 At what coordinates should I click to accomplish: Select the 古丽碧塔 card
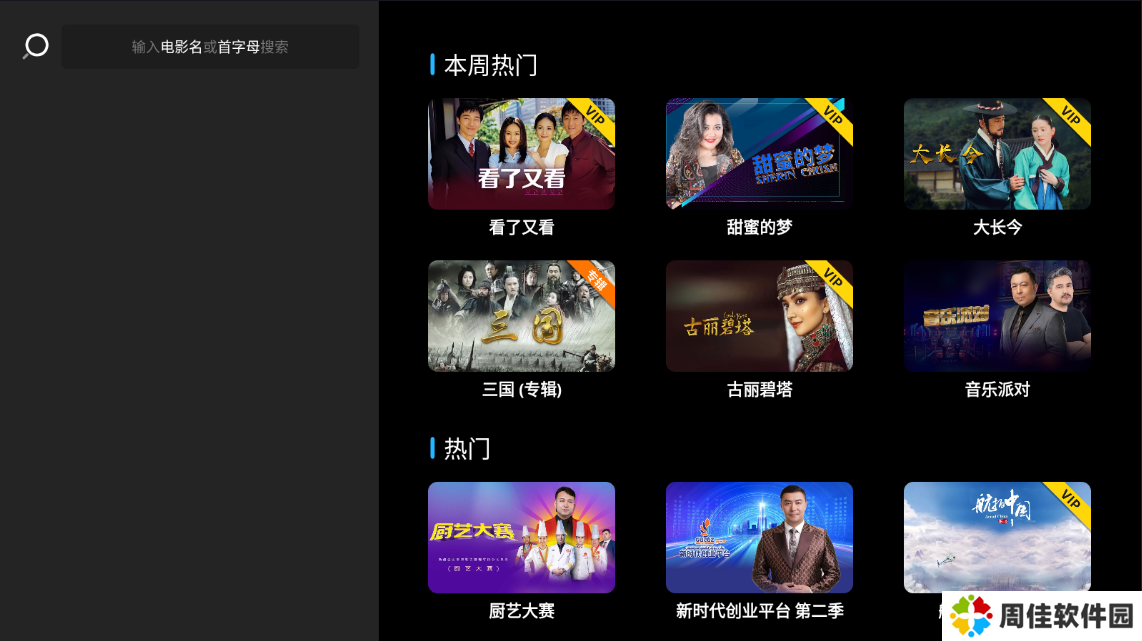[x=759, y=316]
